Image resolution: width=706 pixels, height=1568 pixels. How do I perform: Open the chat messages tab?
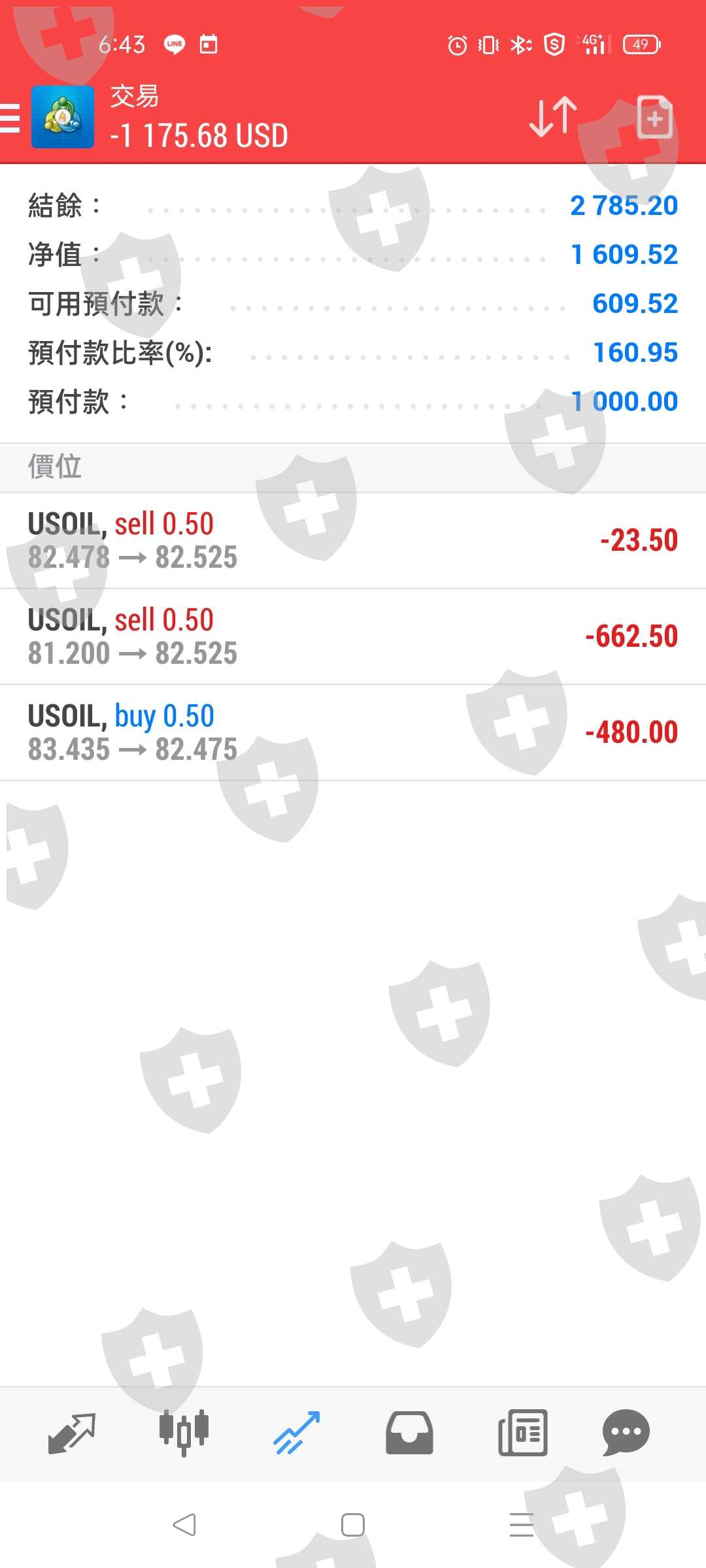(626, 1433)
